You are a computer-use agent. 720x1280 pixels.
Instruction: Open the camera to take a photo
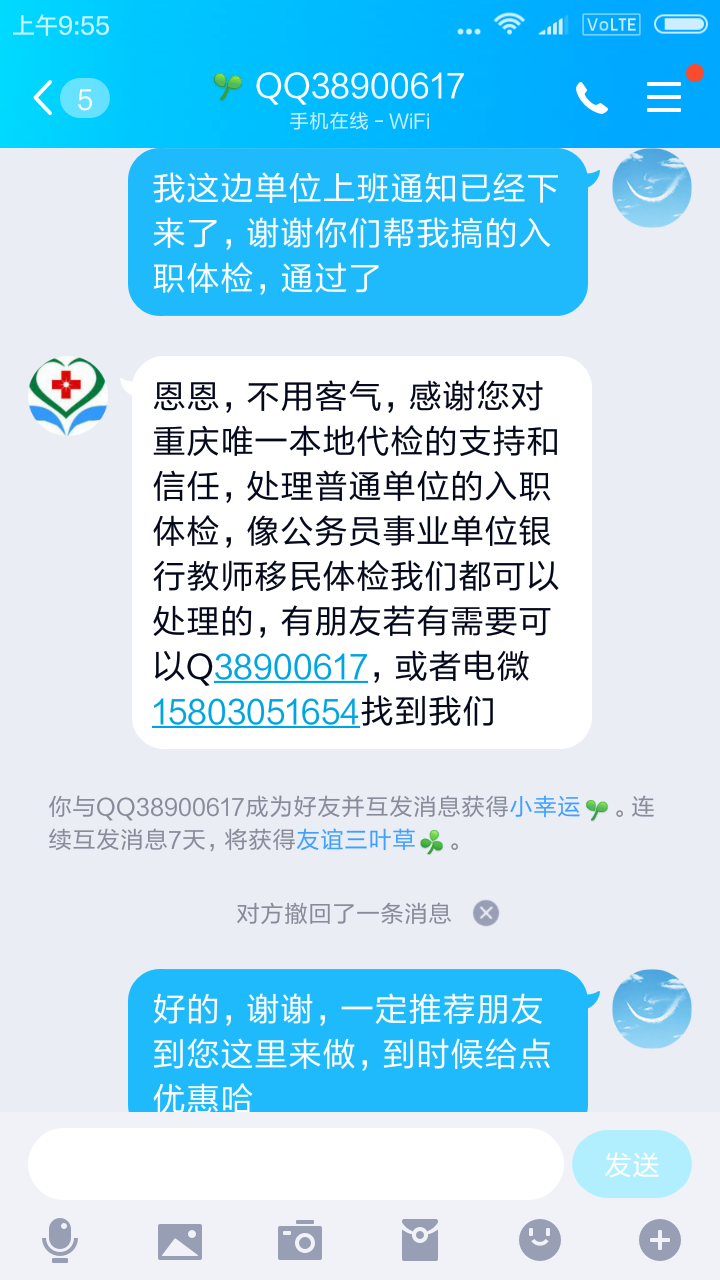[299, 1241]
